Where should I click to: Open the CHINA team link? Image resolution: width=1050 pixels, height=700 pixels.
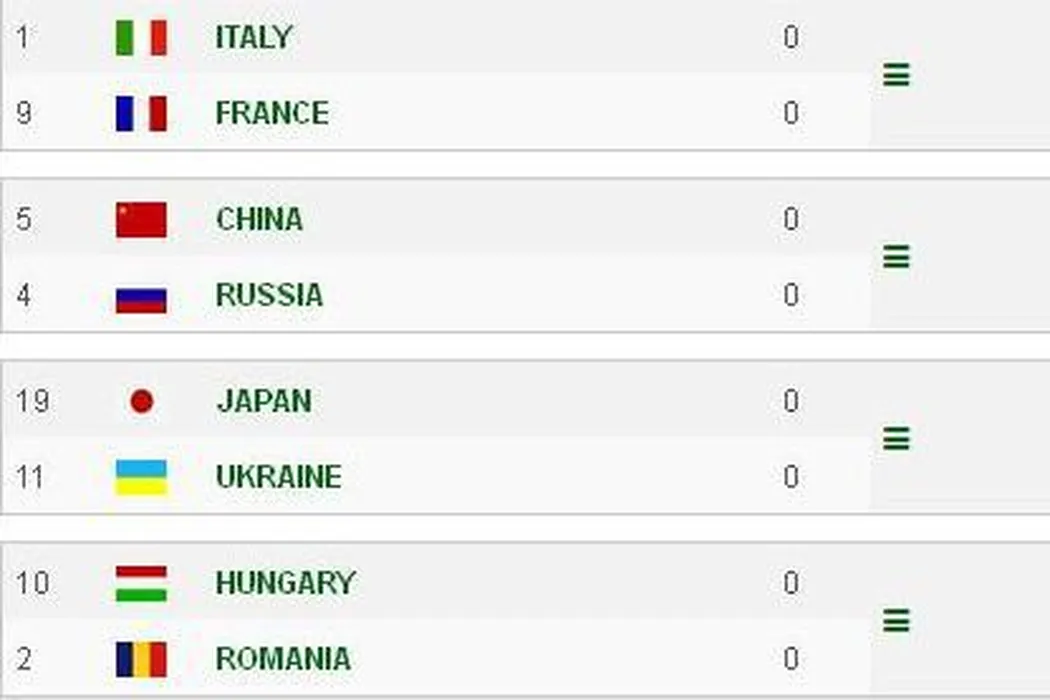(x=259, y=220)
